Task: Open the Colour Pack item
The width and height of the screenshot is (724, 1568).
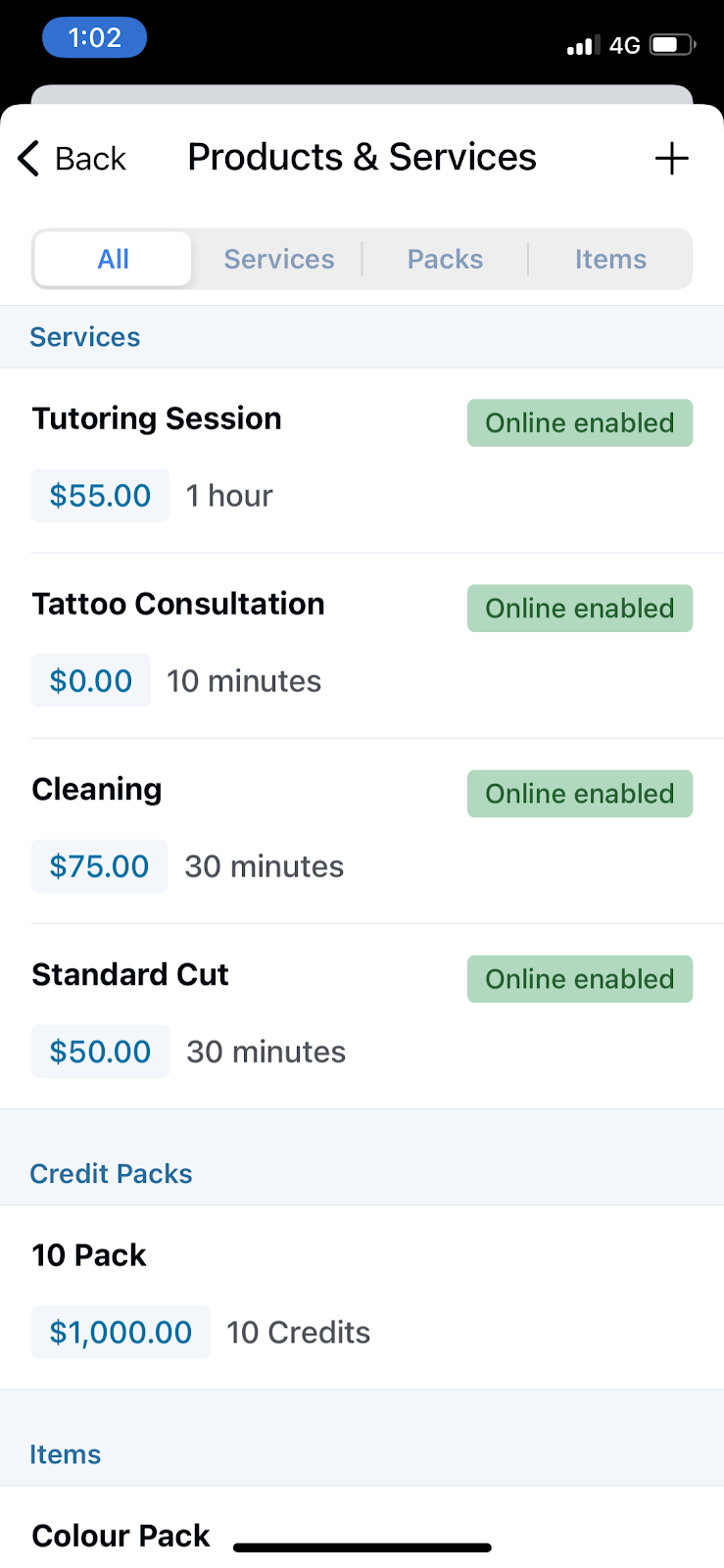Action: tap(121, 1536)
